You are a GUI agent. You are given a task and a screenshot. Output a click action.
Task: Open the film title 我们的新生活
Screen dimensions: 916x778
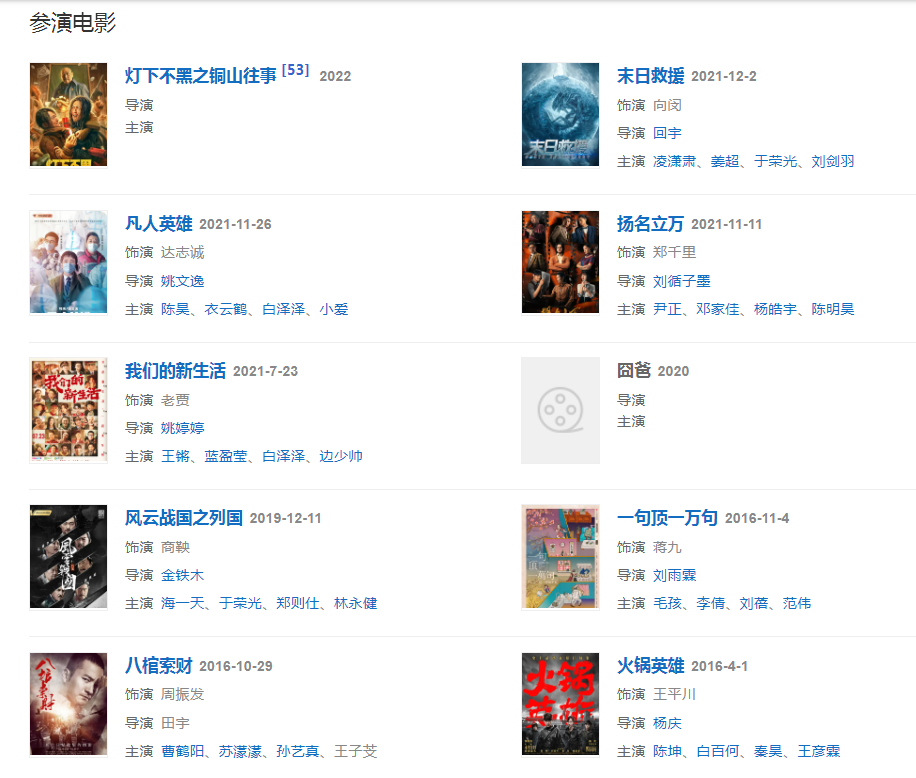pyautogui.click(x=175, y=371)
